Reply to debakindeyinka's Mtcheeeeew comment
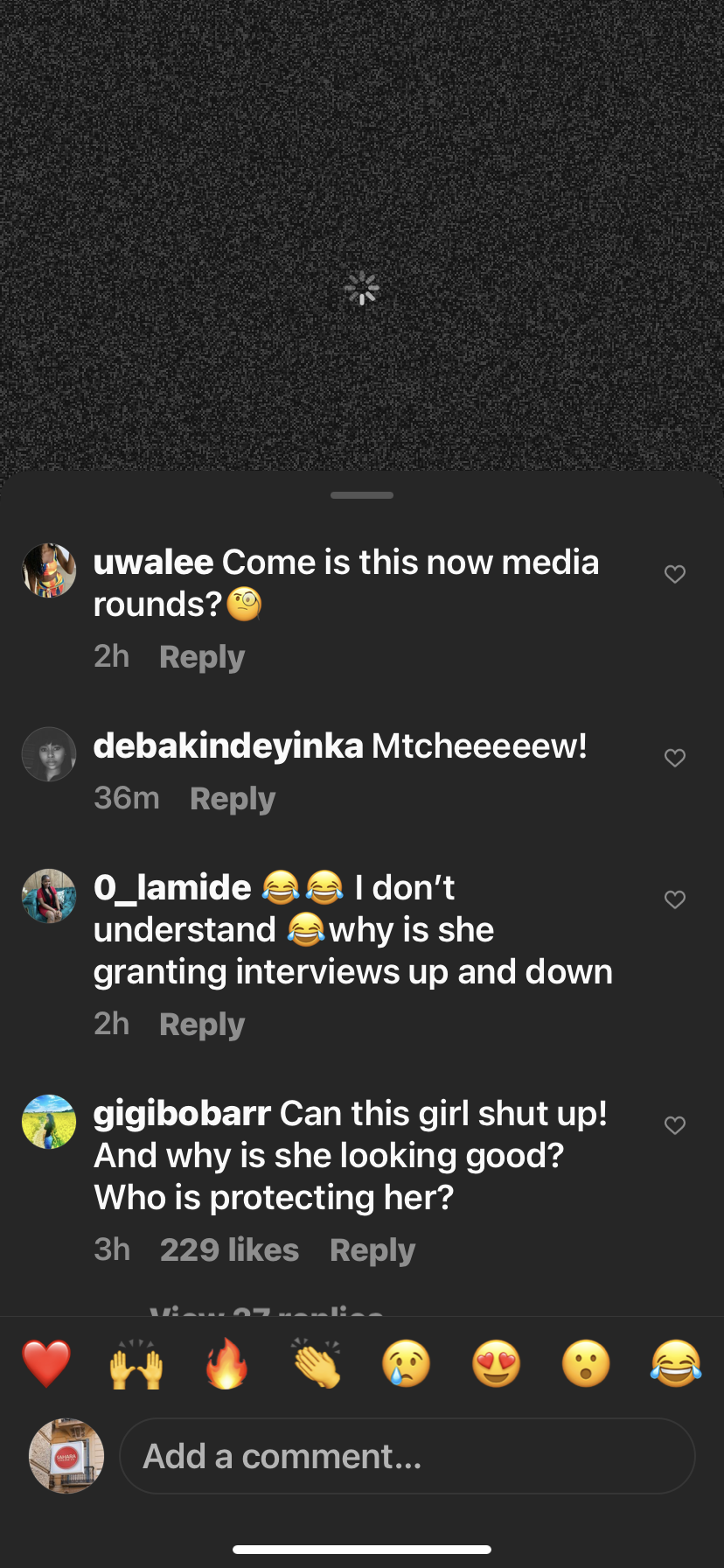Image resolution: width=724 pixels, height=1568 pixels. (233, 799)
